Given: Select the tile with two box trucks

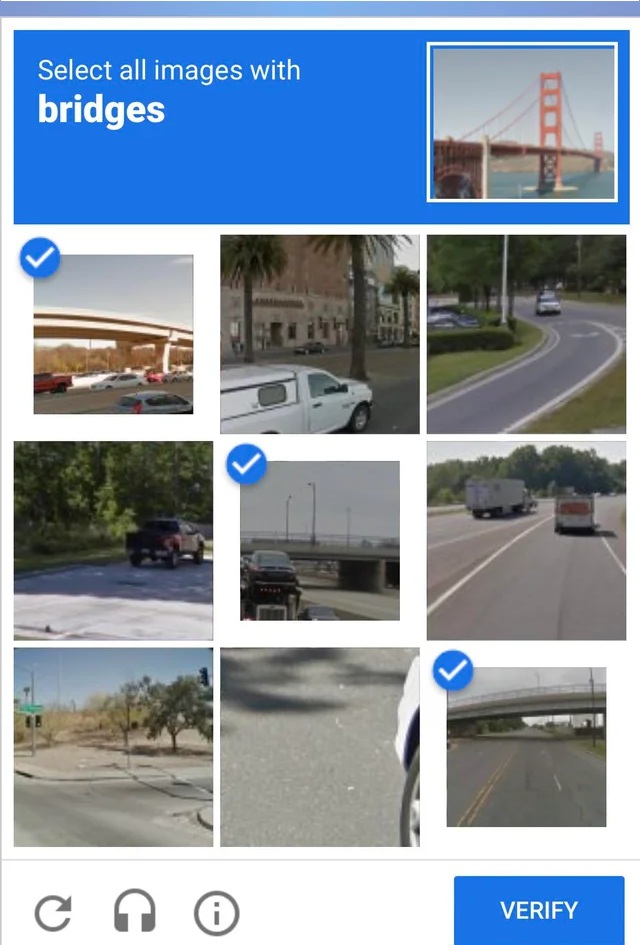Looking at the screenshot, I should pos(526,540).
